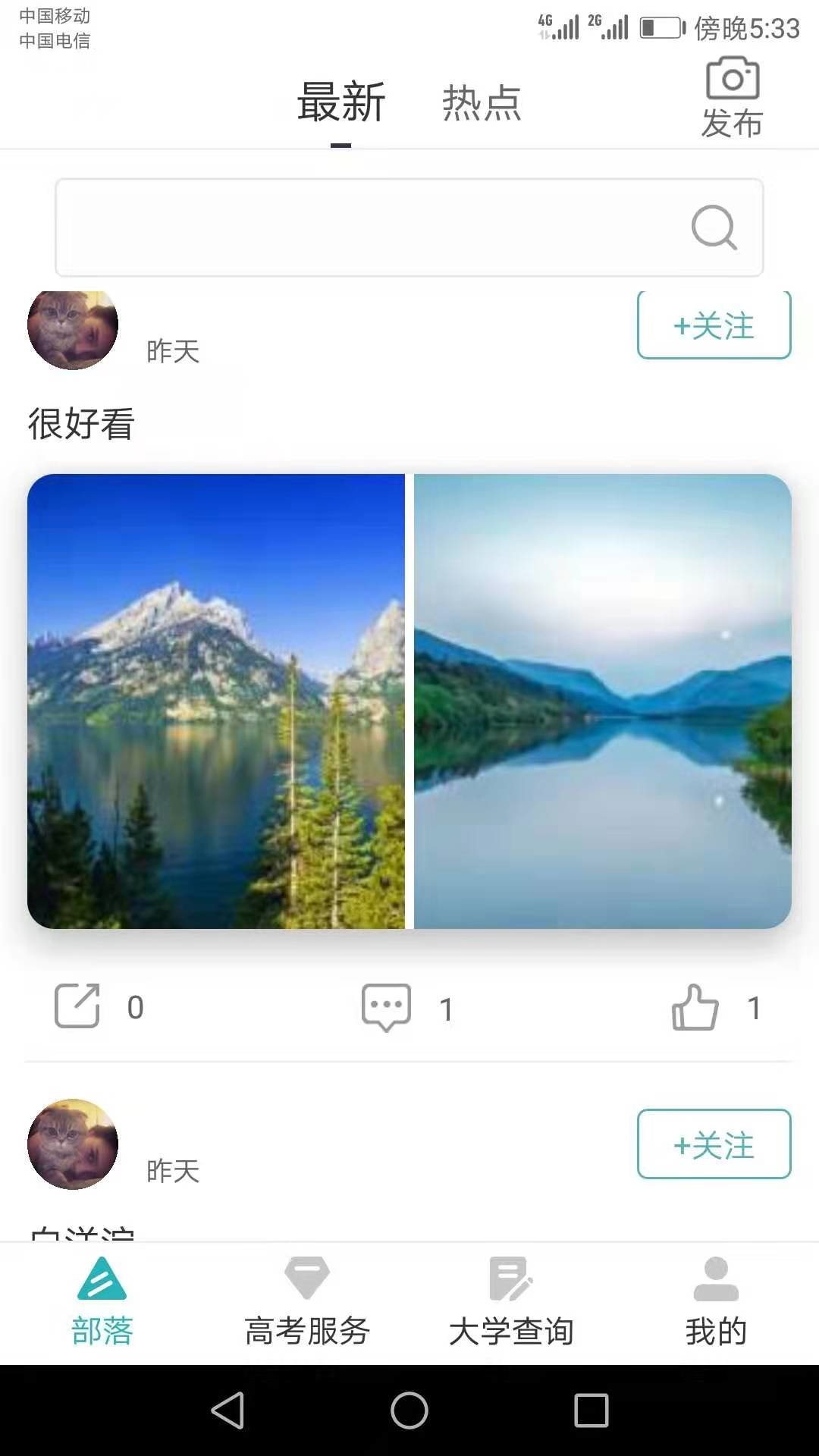The width and height of the screenshot is (819, 1456).
Task: Open the share icon on the first post
Action: 77,1007
